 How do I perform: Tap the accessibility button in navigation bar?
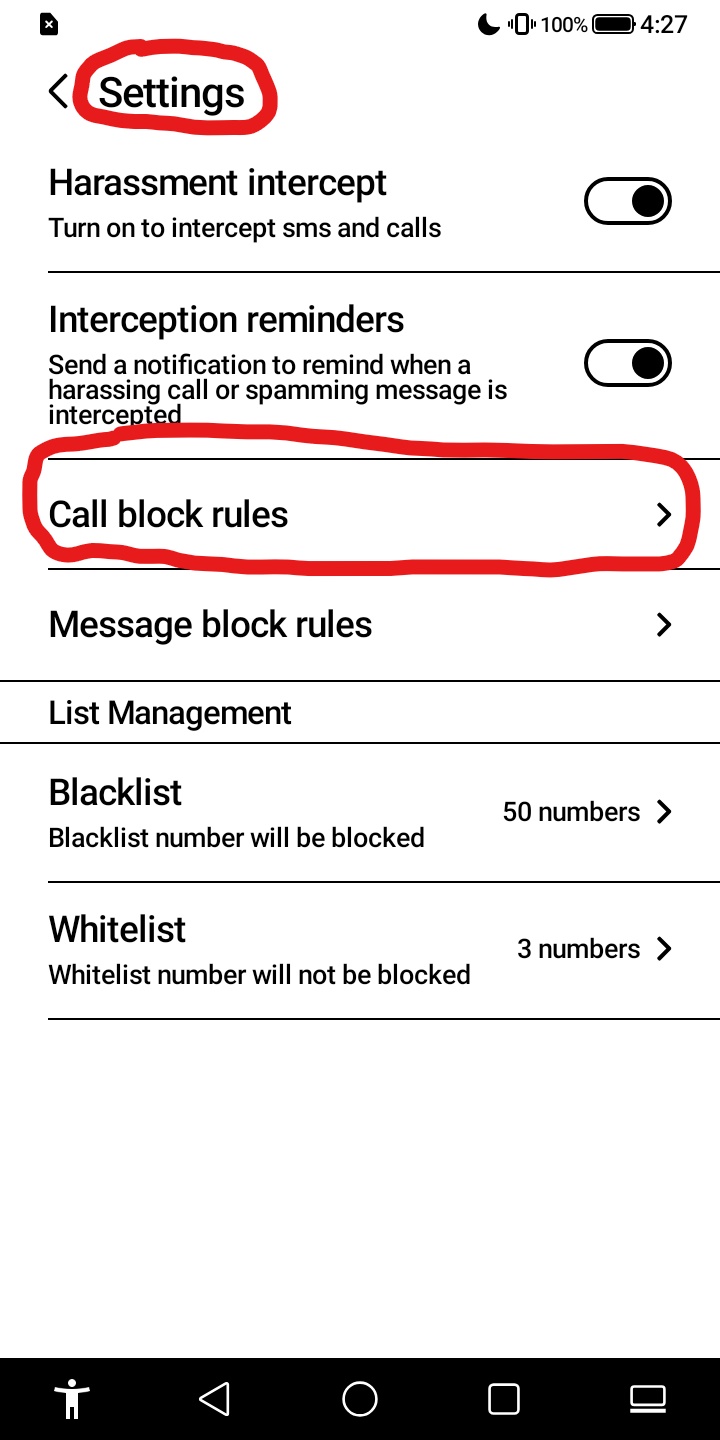pyautogui.click(x=72, y=1398)
